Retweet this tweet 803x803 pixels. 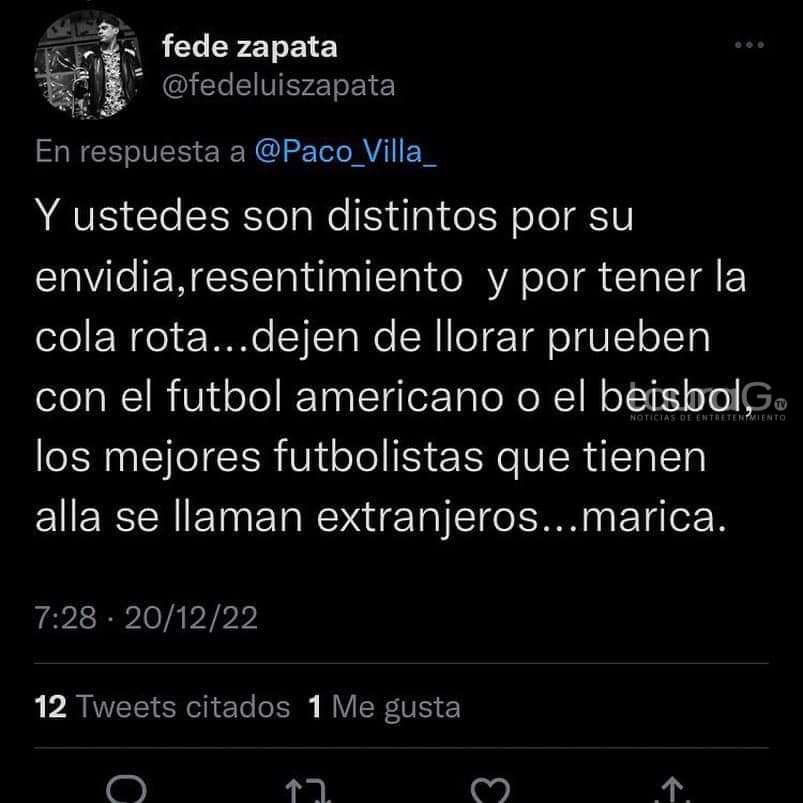pyautogui.click(x=304, y=792)
